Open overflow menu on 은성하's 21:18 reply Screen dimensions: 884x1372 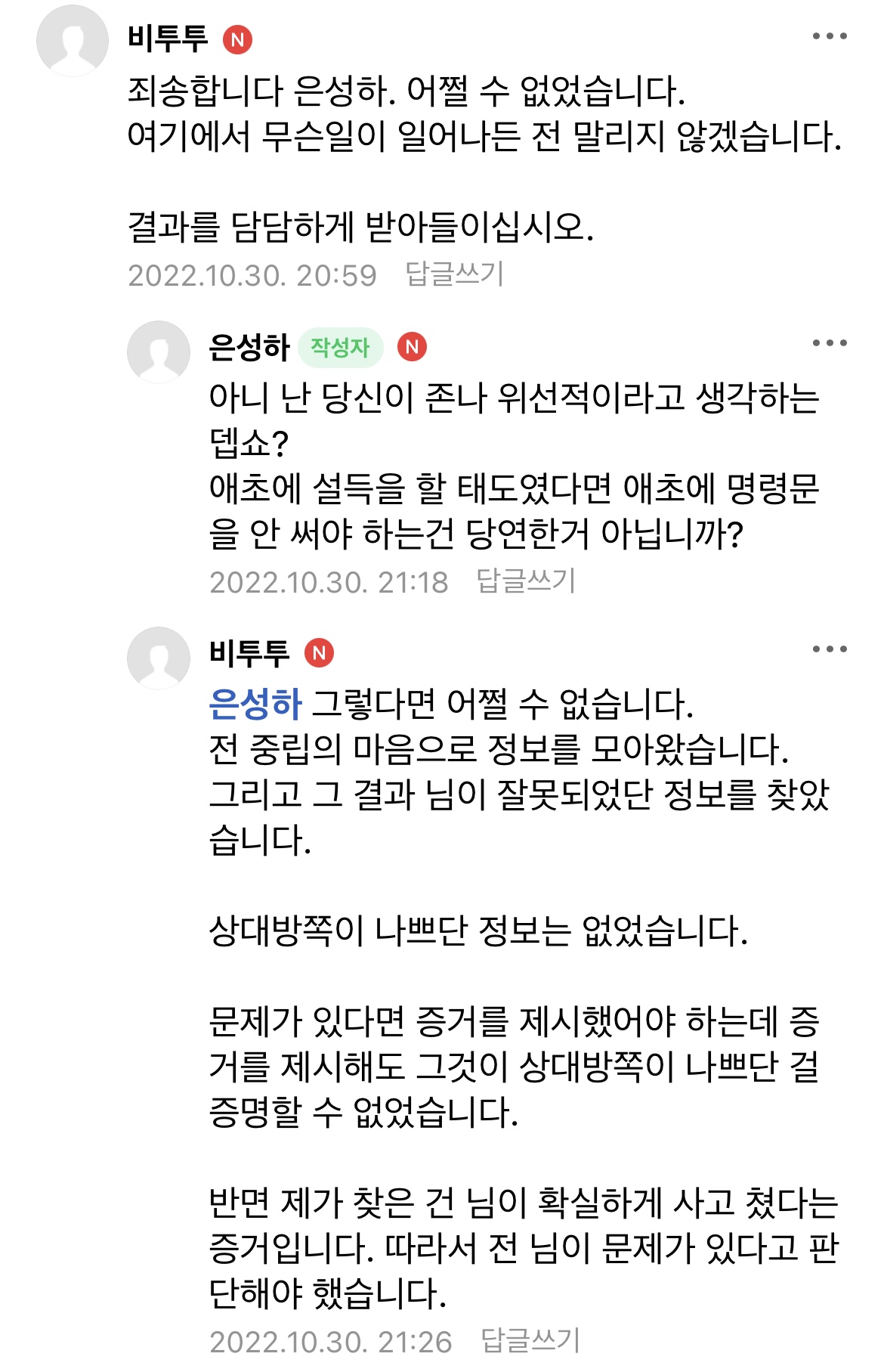tap(829, 343)
